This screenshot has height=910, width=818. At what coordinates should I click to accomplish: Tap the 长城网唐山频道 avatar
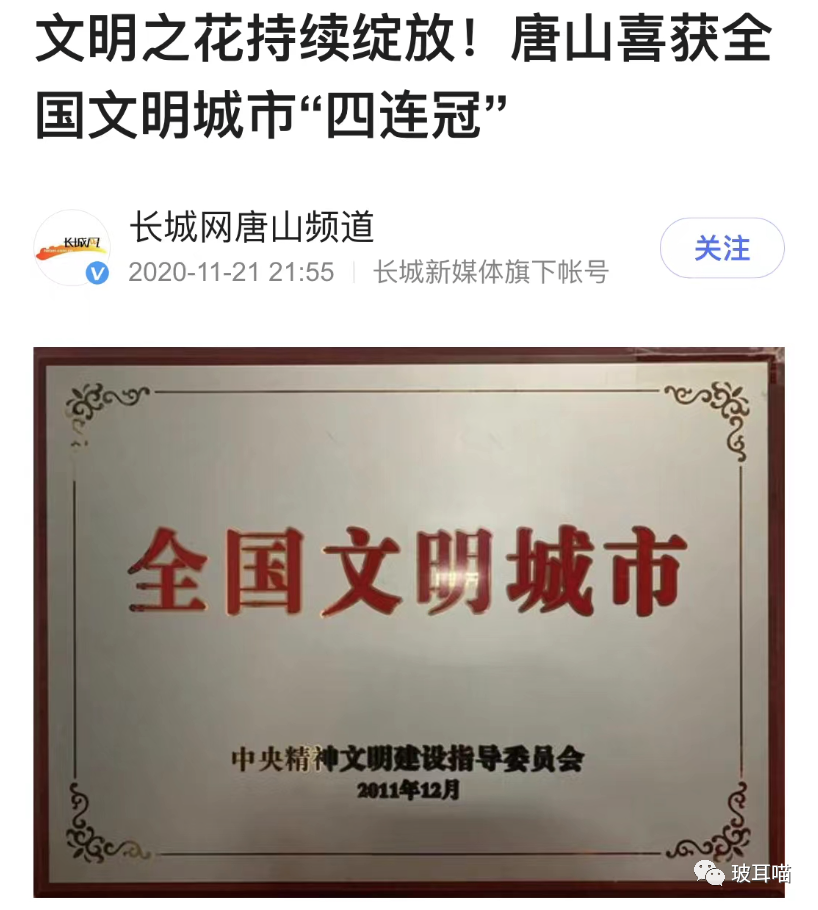(x=71, y=248)
